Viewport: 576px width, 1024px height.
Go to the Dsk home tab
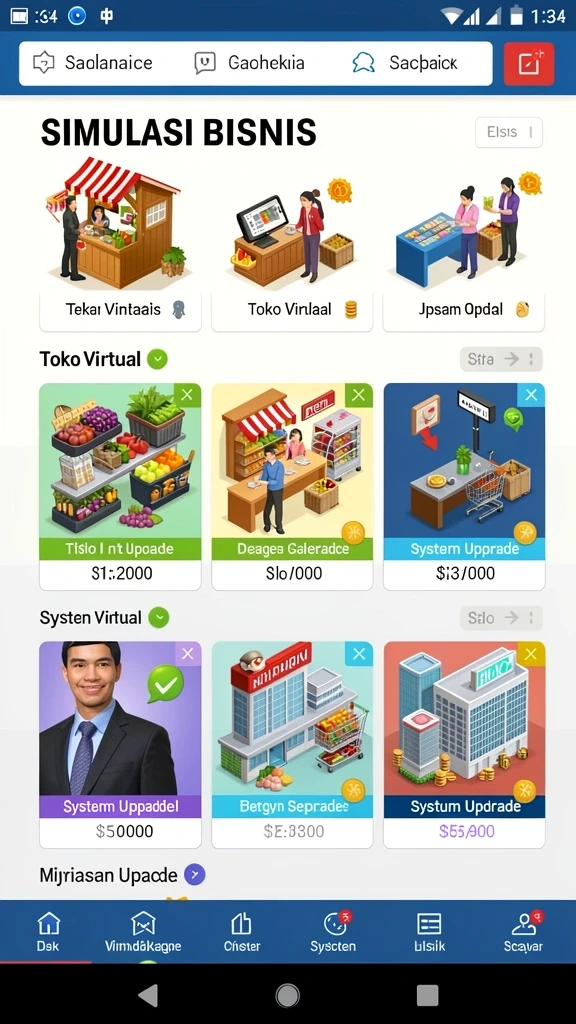(x=48, y=932)
